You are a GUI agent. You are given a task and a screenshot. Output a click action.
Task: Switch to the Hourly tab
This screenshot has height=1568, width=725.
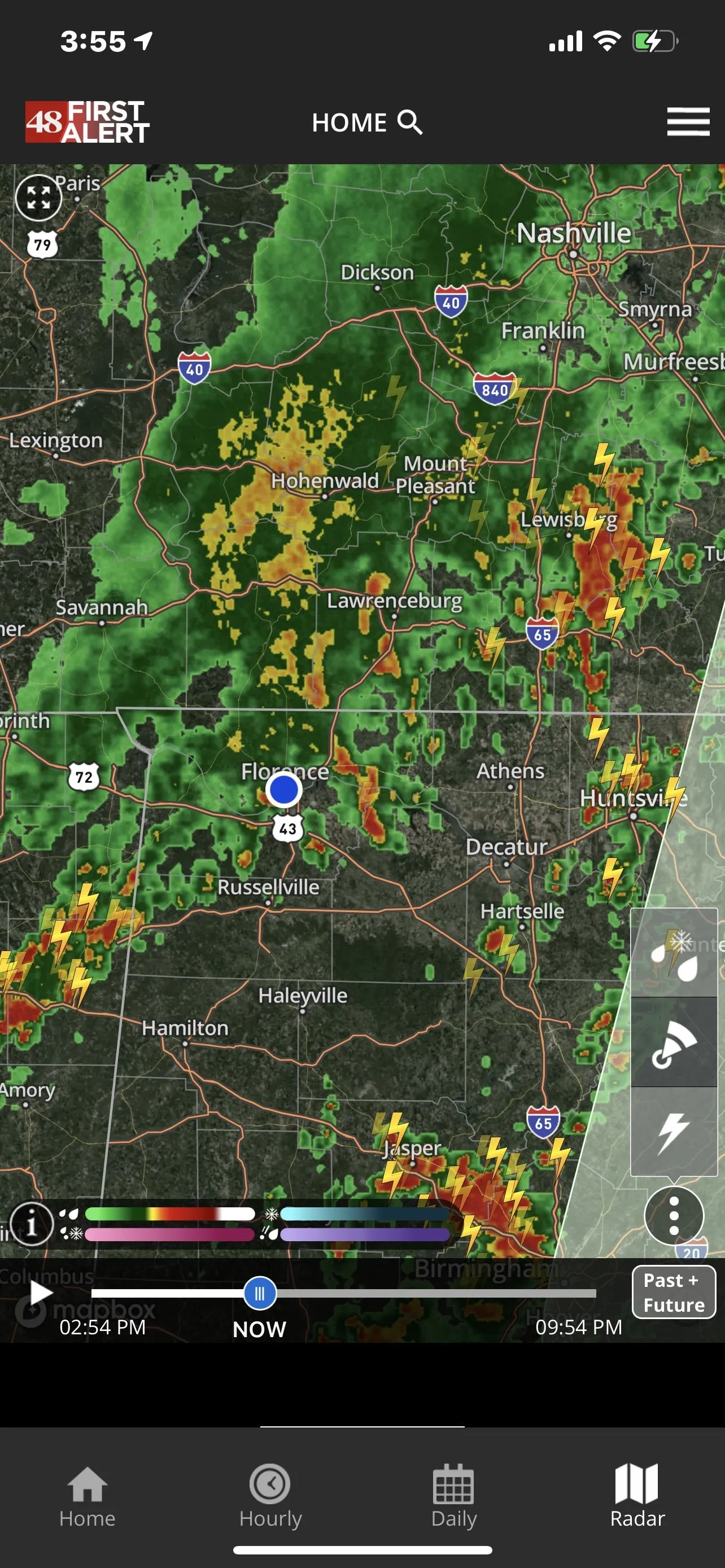[270, 1496]
